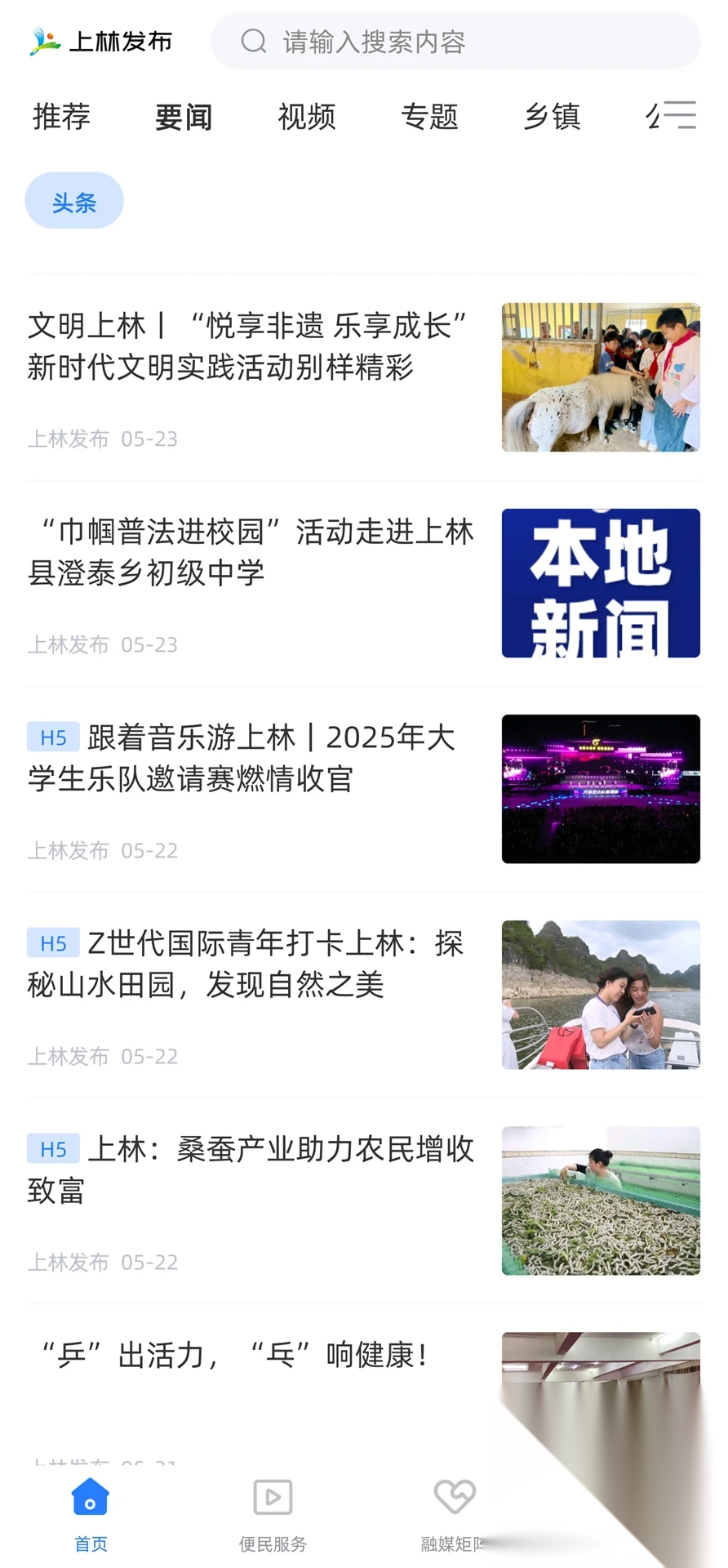The height and width of the screenshot is (1568, 728).
Task: Switch to the 视频 tab
Action: 307,117
